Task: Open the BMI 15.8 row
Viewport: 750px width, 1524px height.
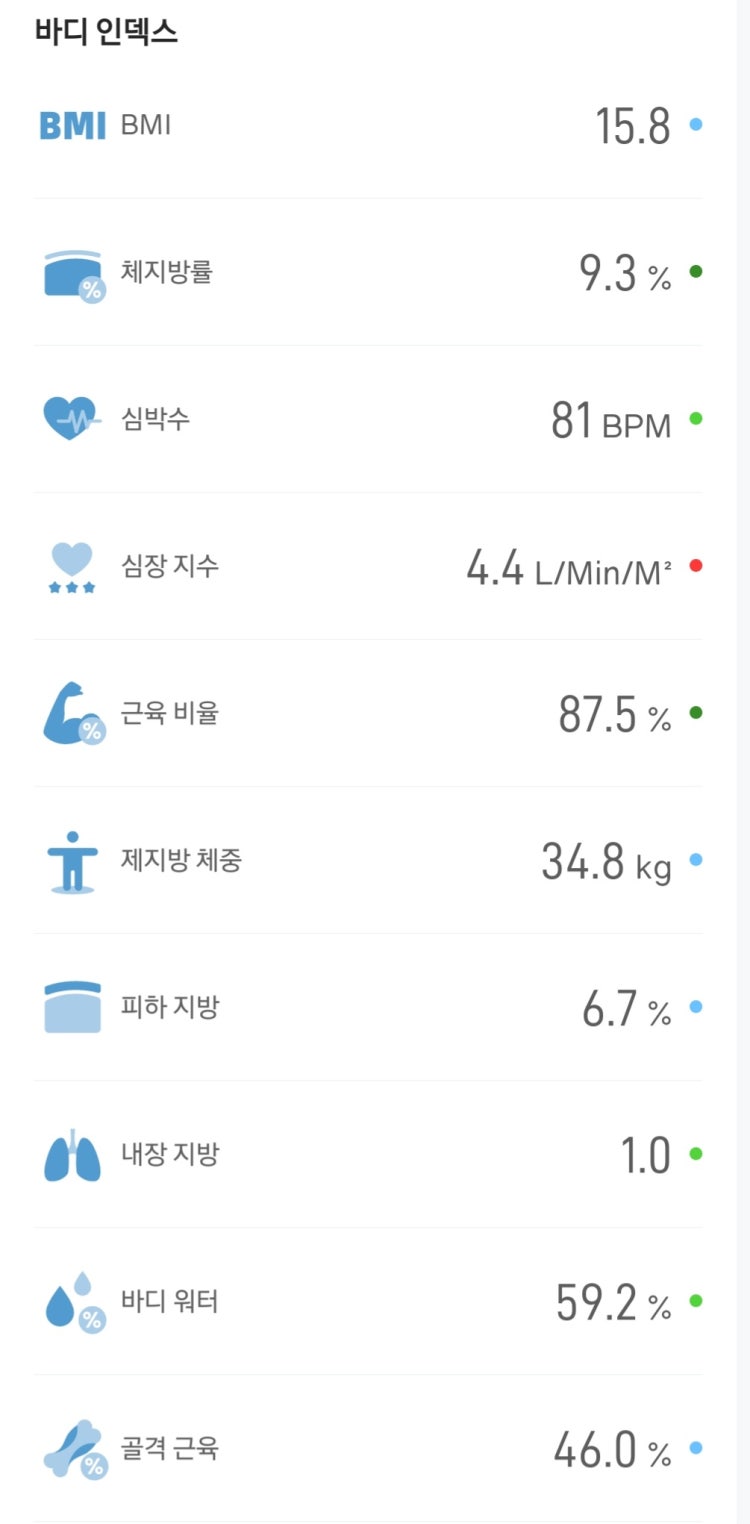Action: tap(368, 126)
